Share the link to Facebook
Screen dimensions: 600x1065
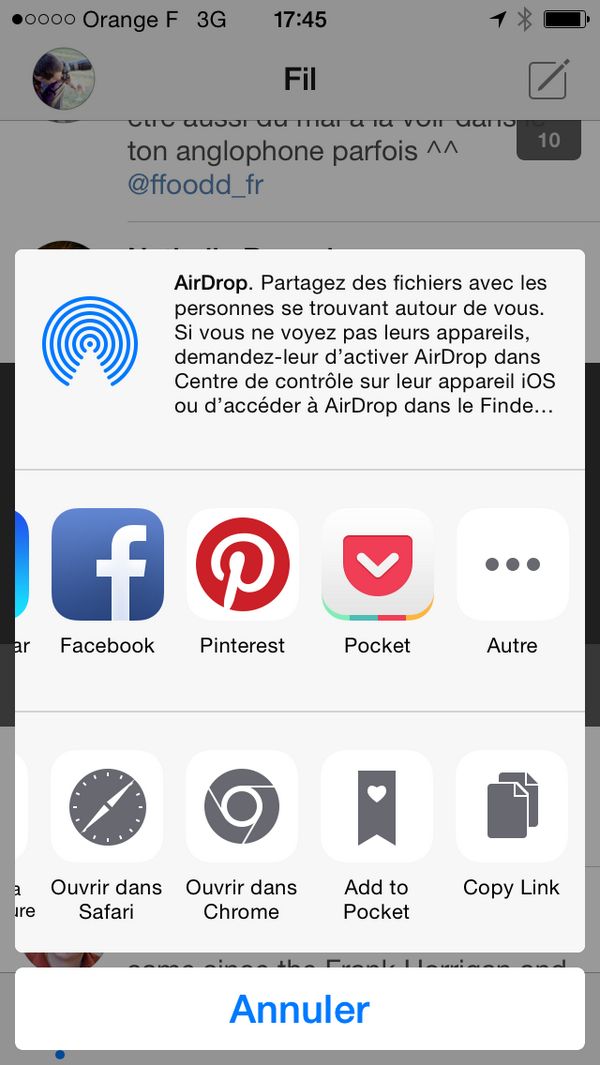coord(107,565)
